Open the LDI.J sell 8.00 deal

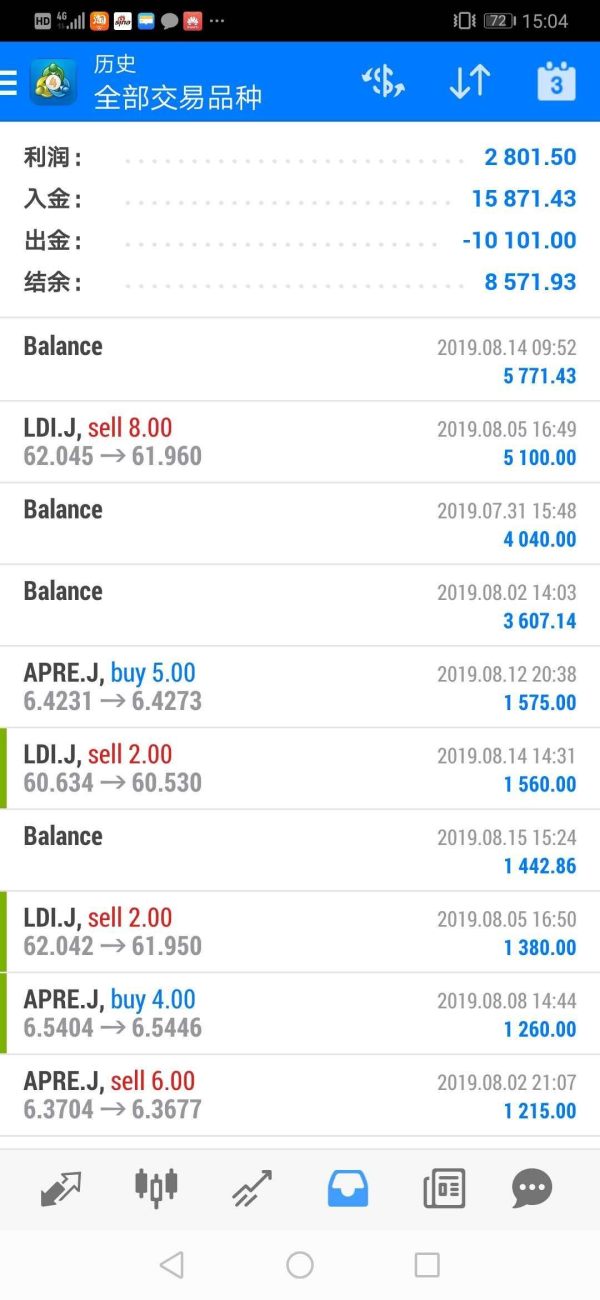[x=300, y=442]
